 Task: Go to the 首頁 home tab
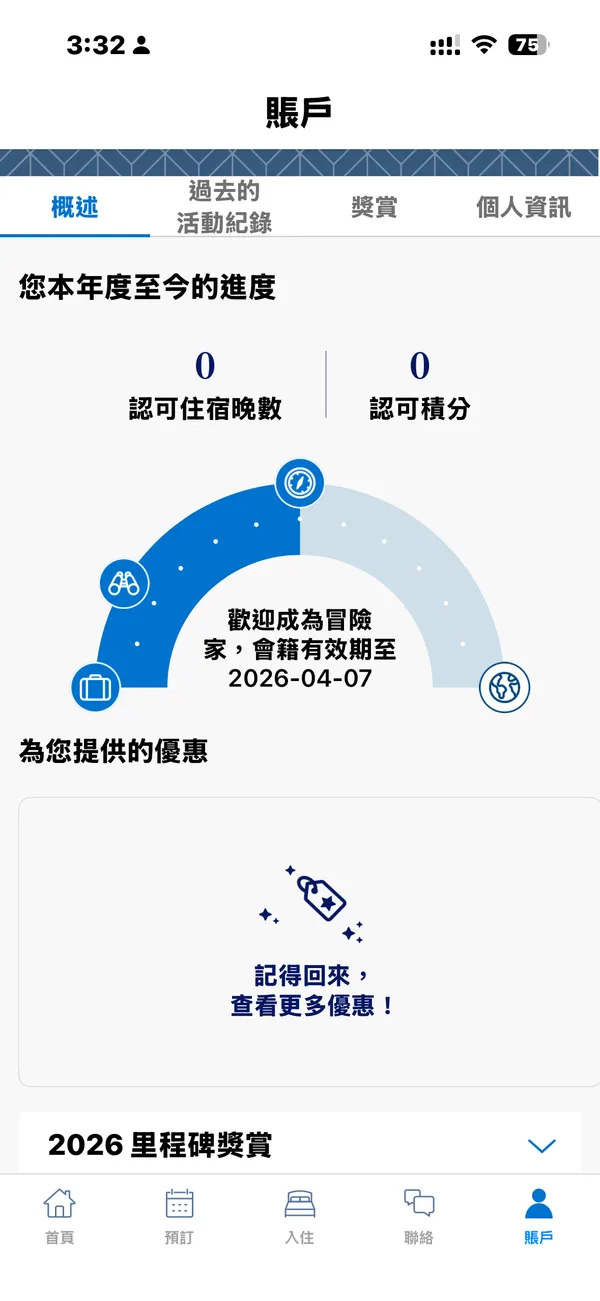pos(59,1214)
